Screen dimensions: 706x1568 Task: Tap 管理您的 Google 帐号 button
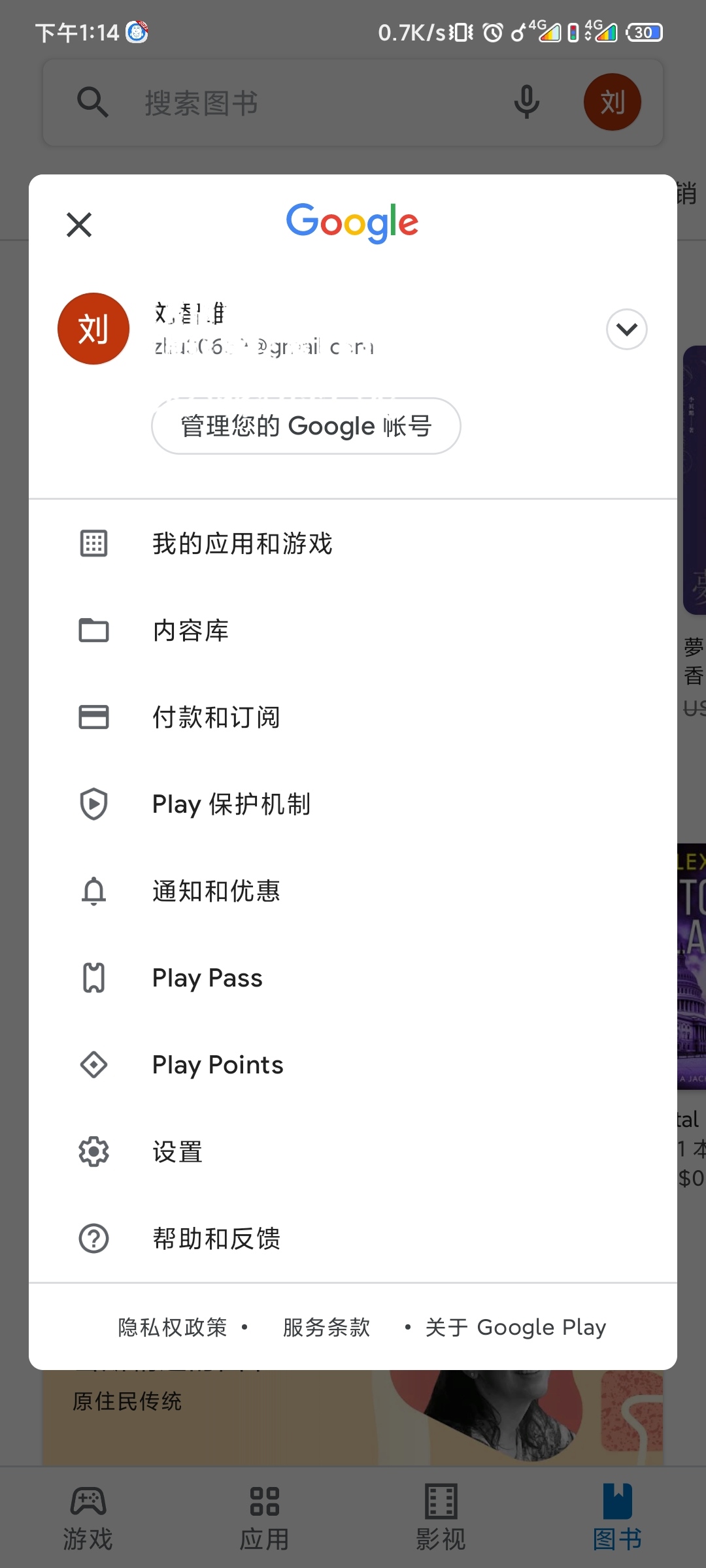click(x=306, y=426)
